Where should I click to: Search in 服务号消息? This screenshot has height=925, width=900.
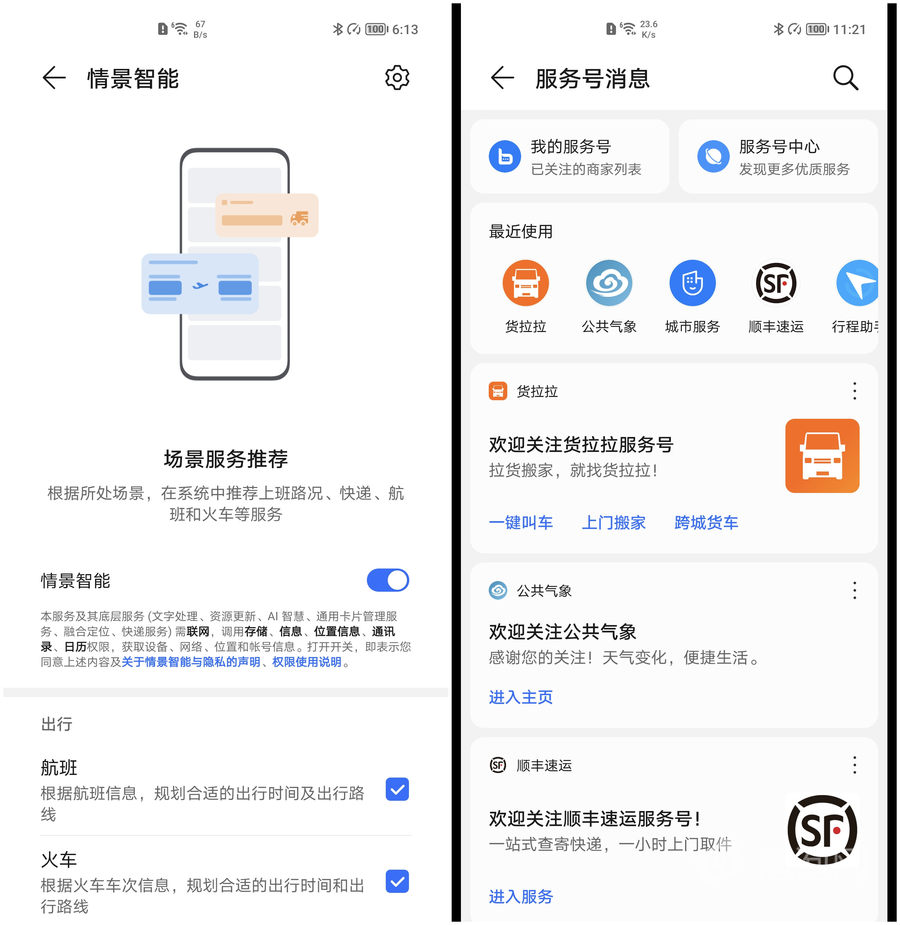pos(845,78)
